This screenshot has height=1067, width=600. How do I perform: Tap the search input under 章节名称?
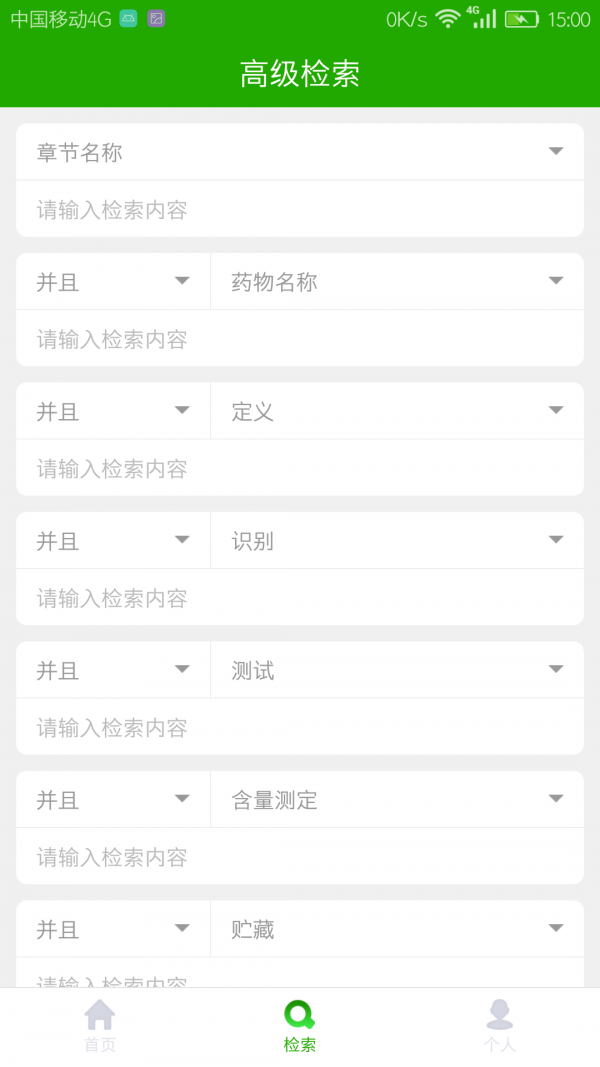click(300, 210)
